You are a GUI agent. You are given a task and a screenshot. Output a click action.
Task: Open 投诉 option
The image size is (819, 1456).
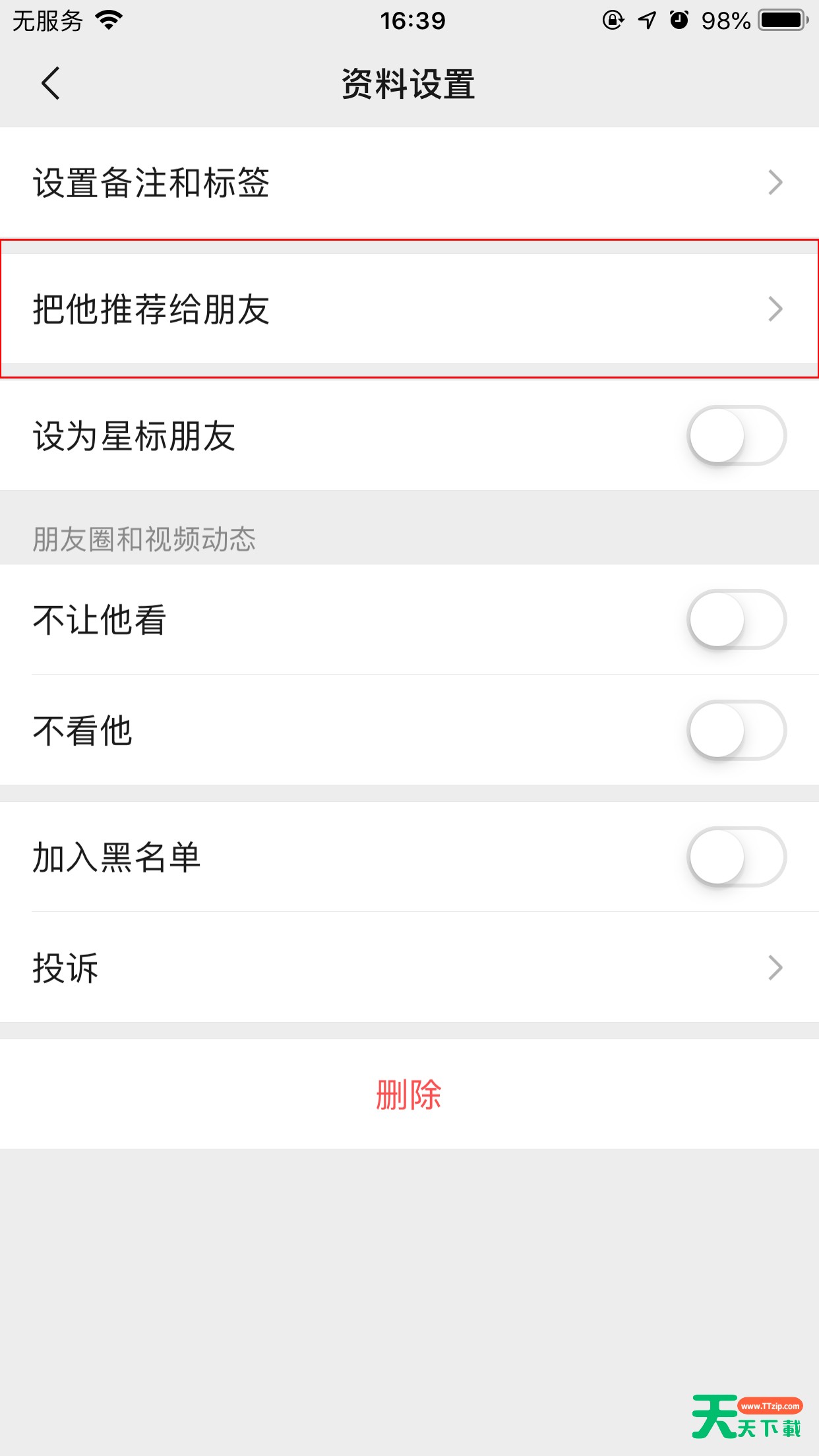pos(409,968)
